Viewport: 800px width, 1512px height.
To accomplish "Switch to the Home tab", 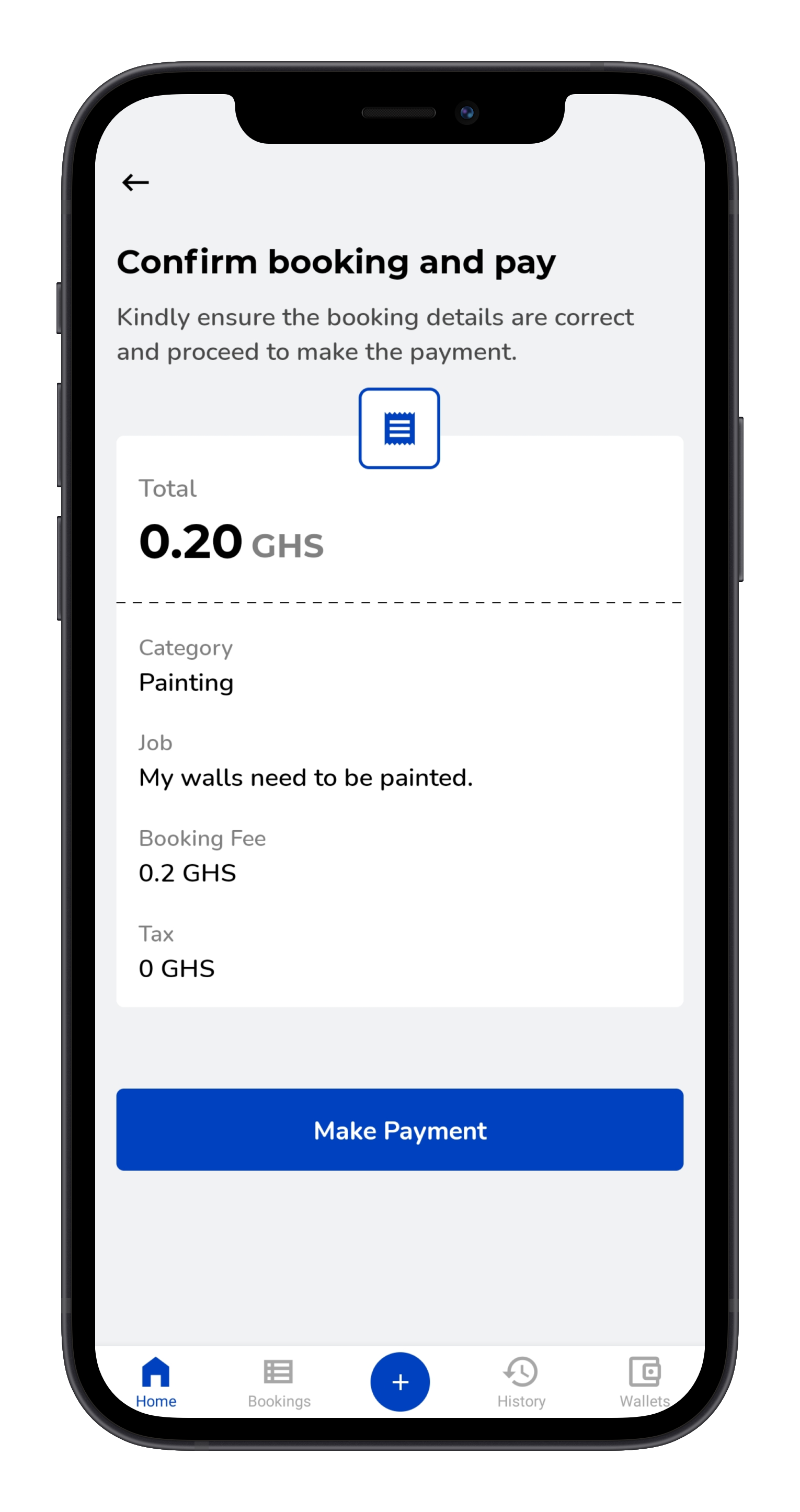I will 155,1382.
